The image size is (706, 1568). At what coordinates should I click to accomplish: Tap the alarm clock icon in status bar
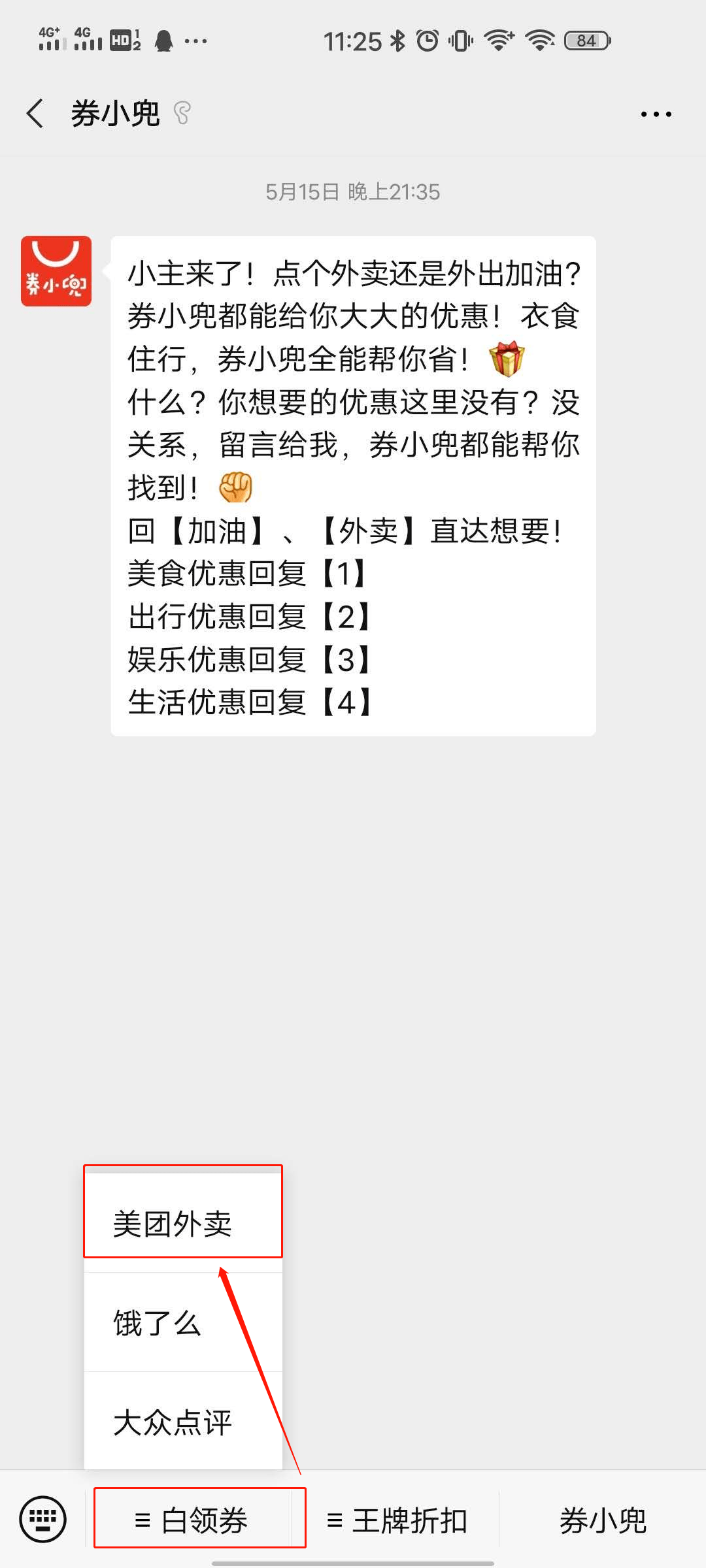428,40
